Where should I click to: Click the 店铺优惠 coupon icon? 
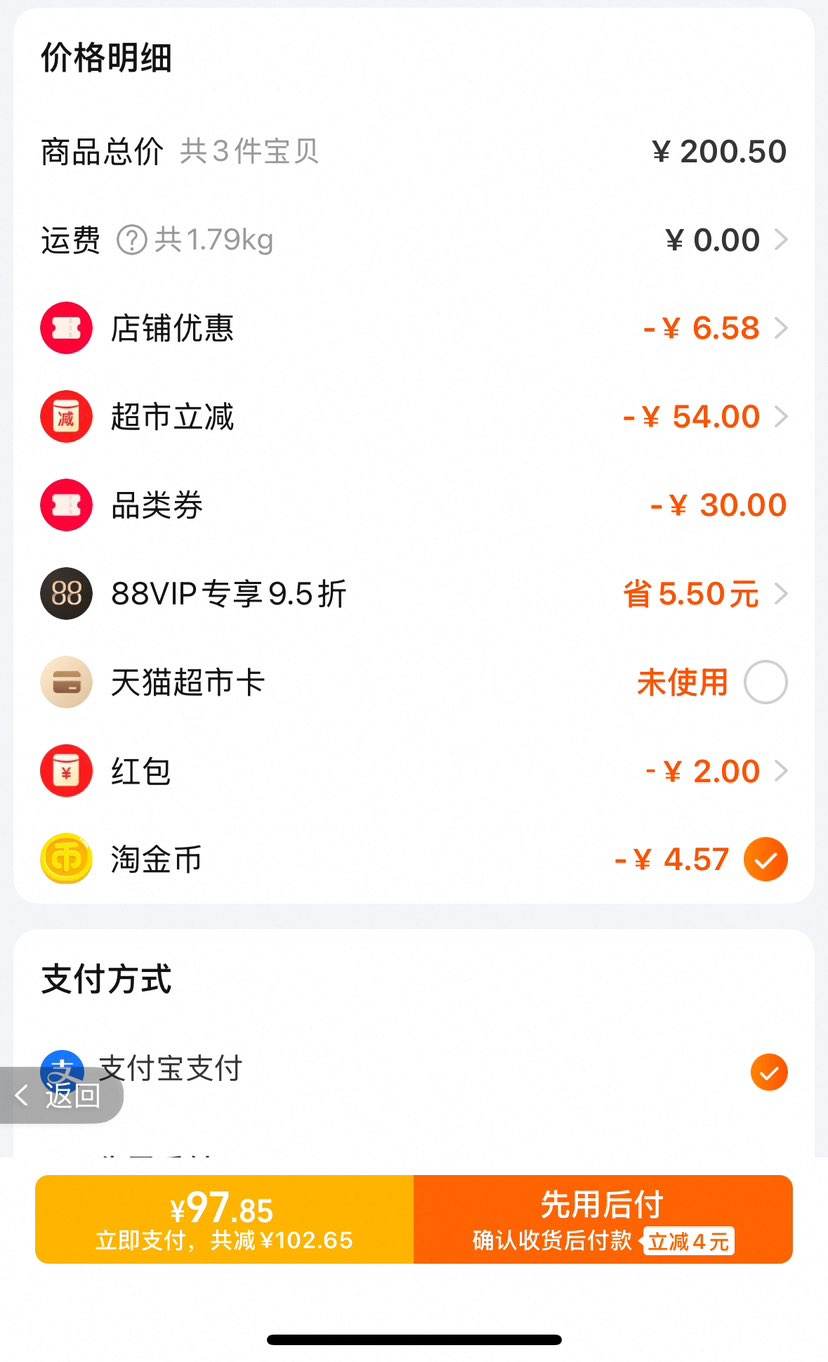(x=66, y=327)
